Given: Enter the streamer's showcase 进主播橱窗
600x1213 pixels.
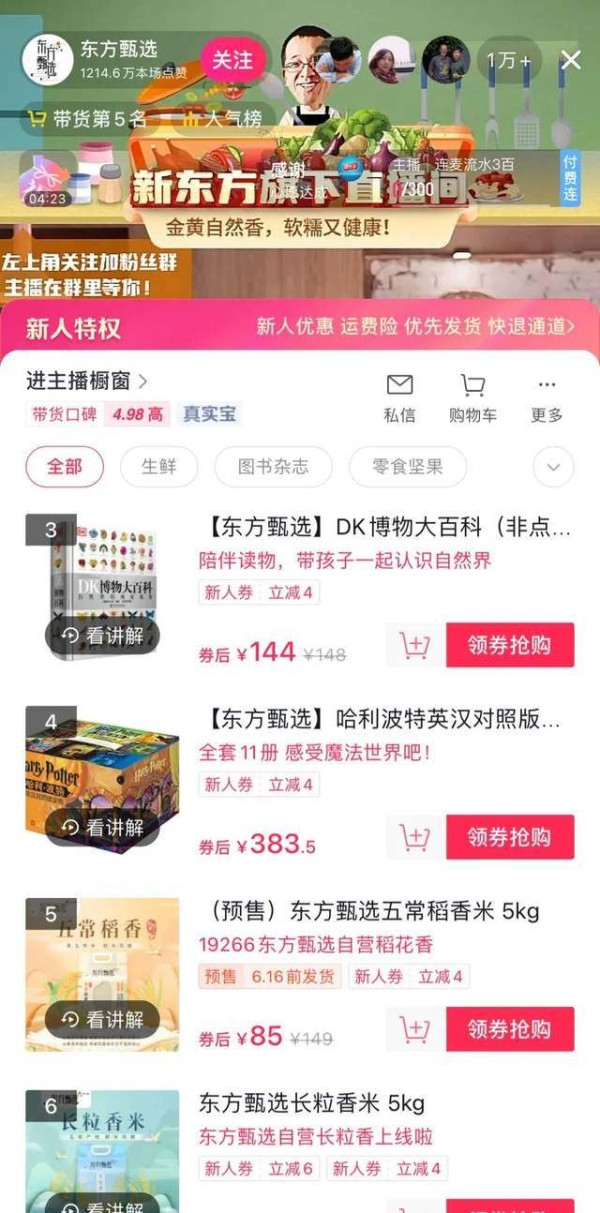Looking at the screenshot, I should [87, 381].
